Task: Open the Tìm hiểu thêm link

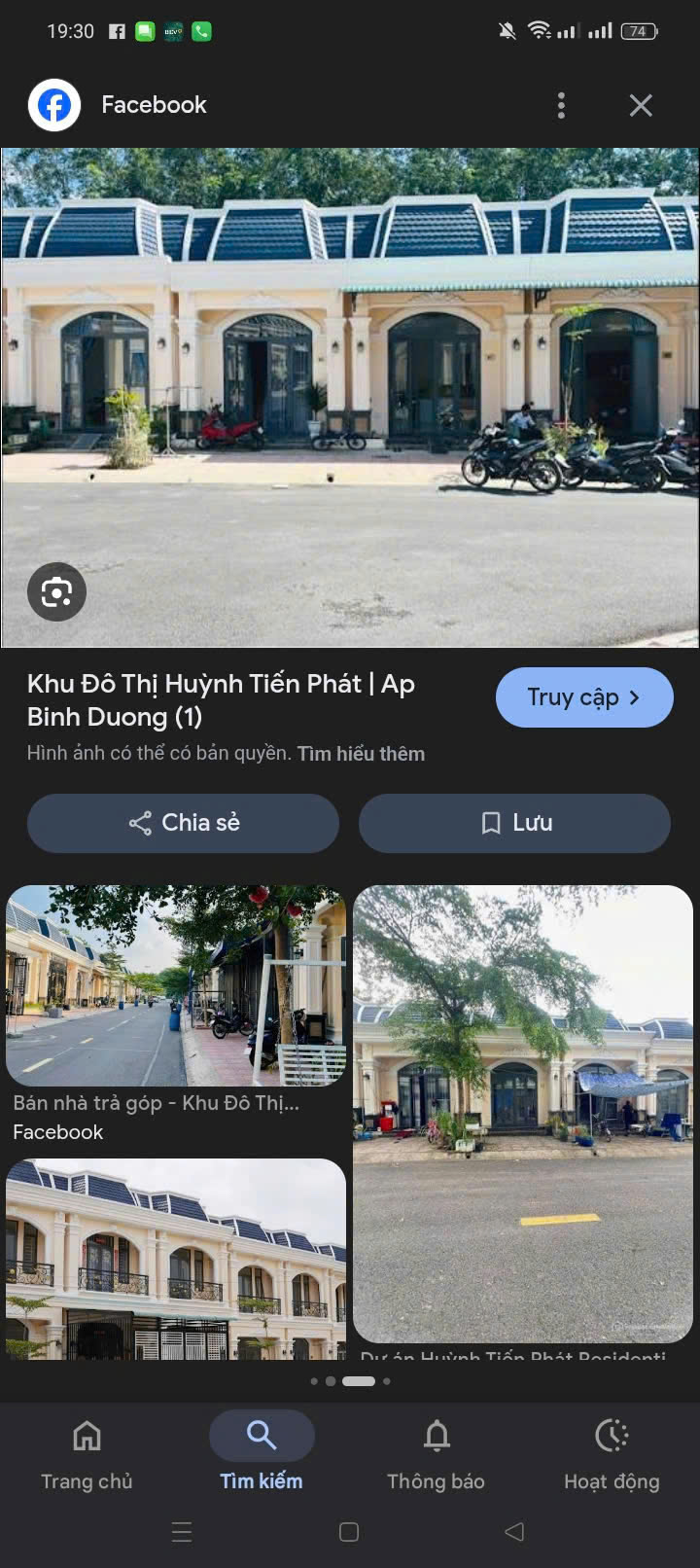Action: pyautogui.click(x=363, y=753)
